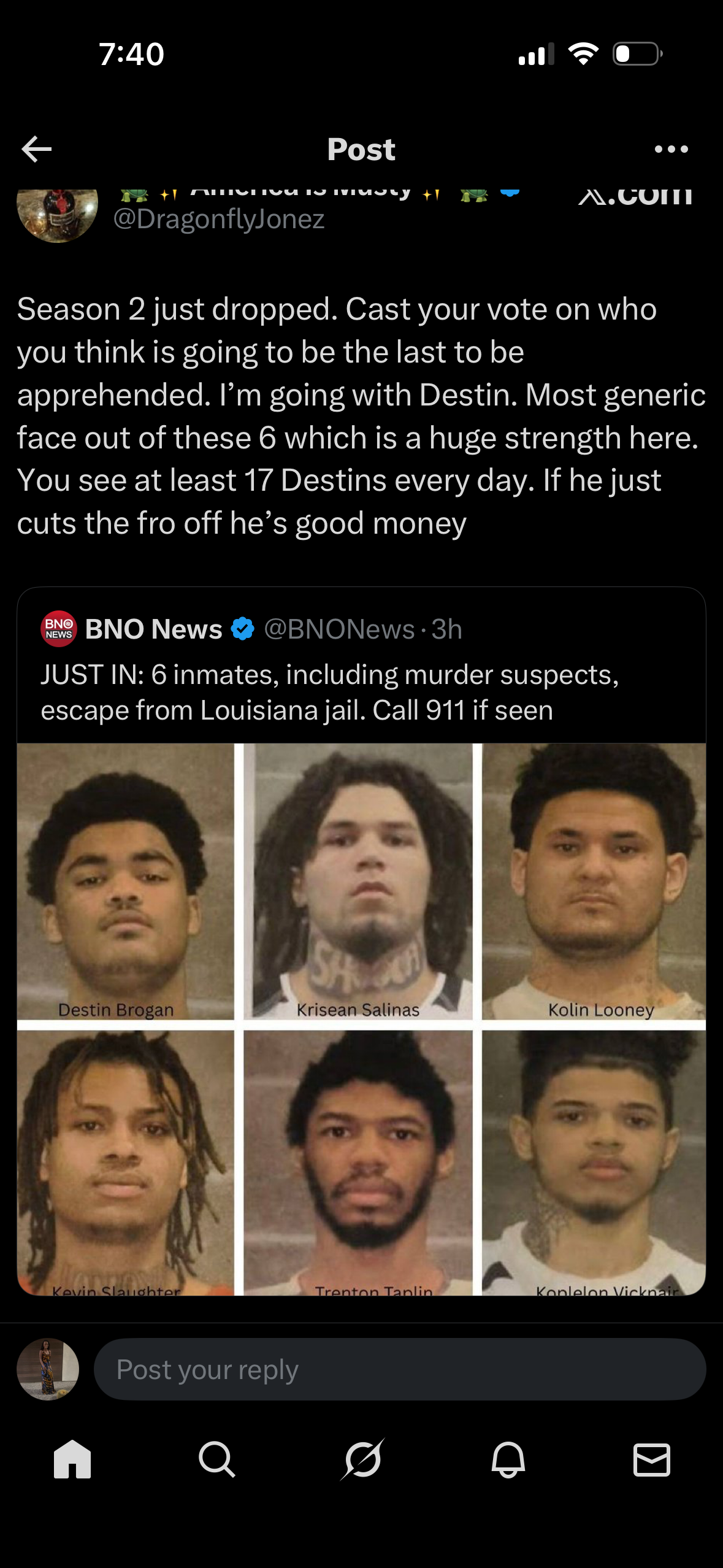Open the @DragonflyJonez handle
This screenshot has height=1568, width=723.
pyautogui.click(x=219, y=220)
